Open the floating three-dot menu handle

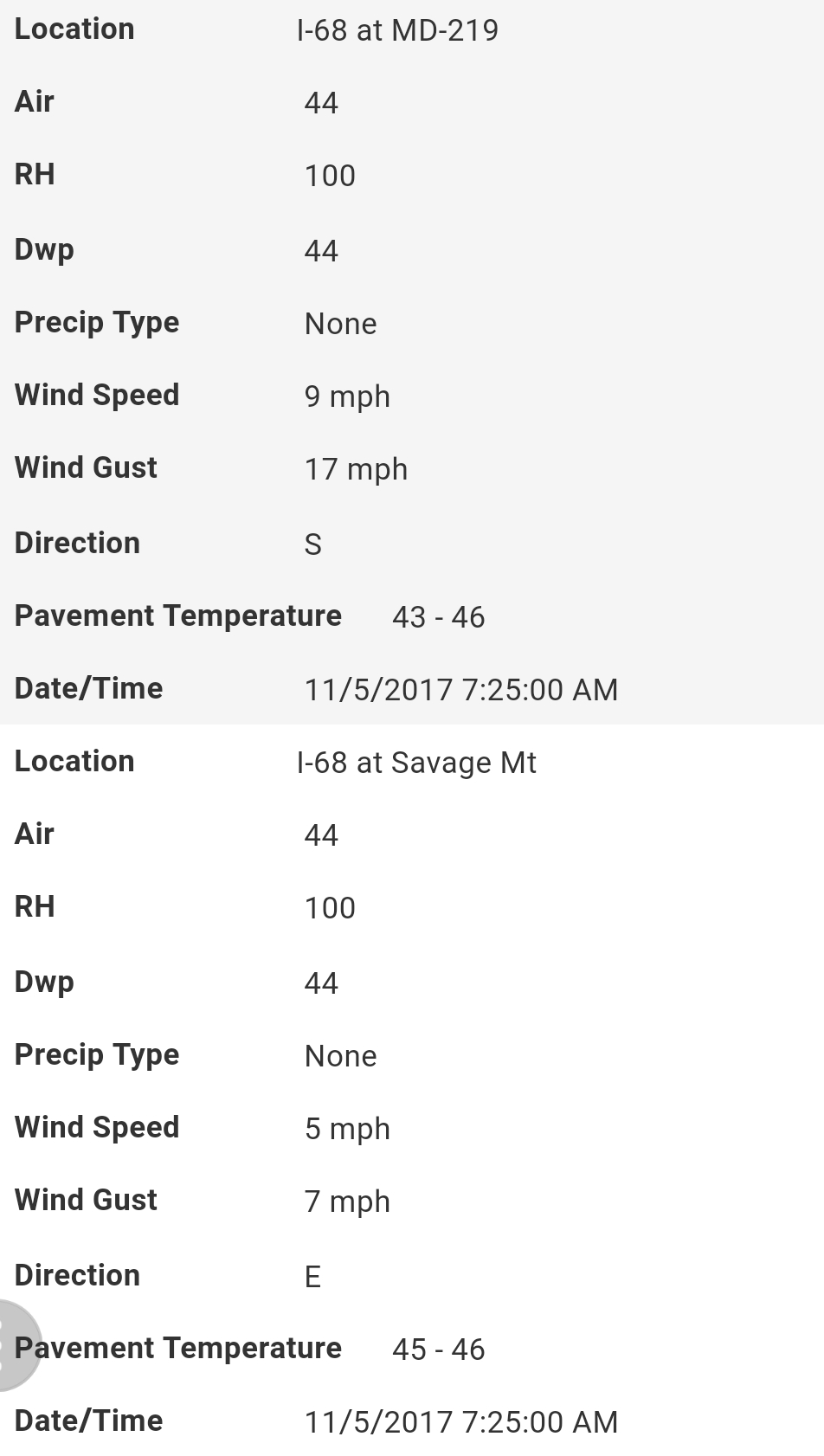pos(8,1345)
